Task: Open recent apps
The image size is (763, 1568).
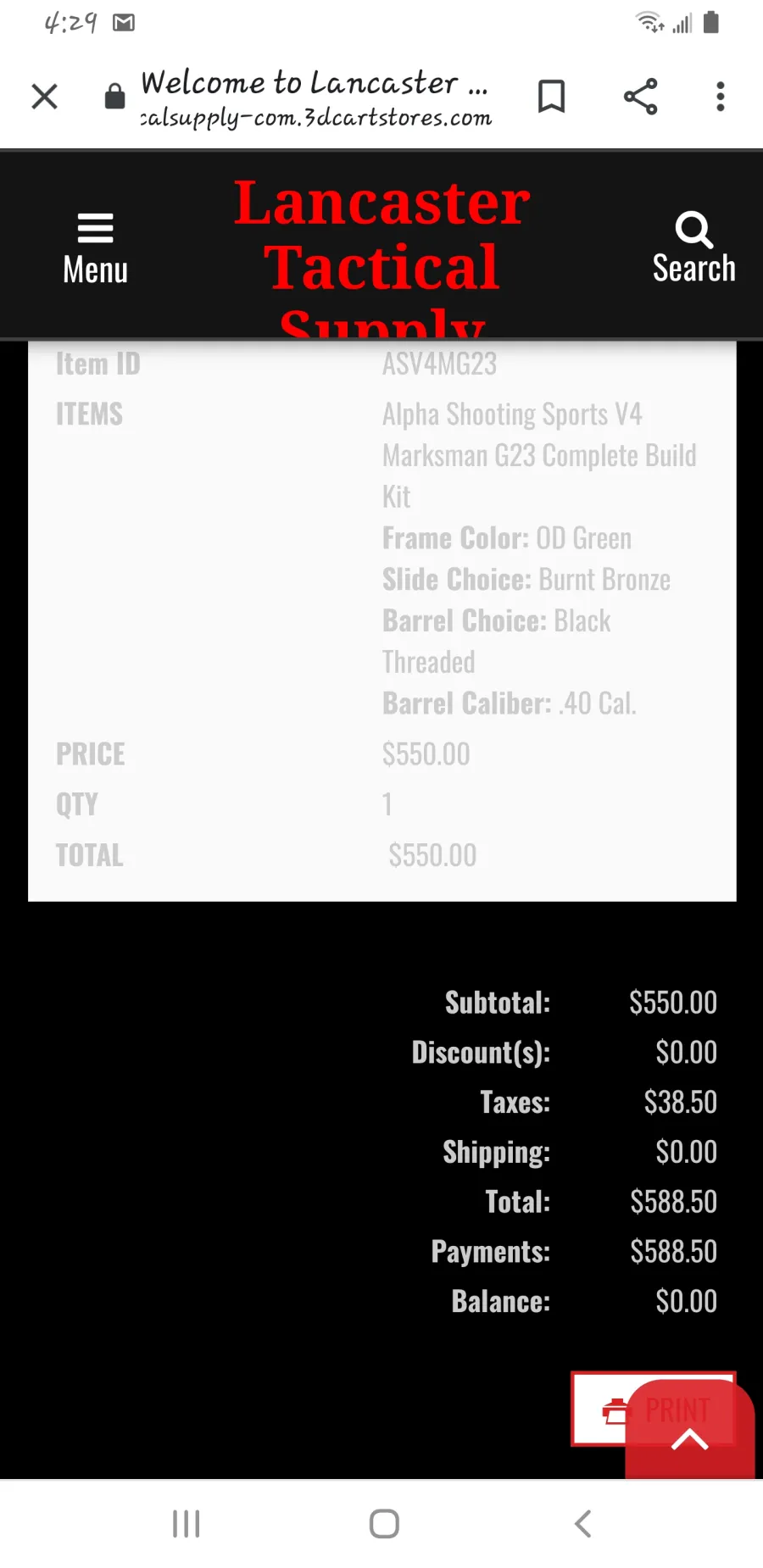Action: (x=186, y=1523)
